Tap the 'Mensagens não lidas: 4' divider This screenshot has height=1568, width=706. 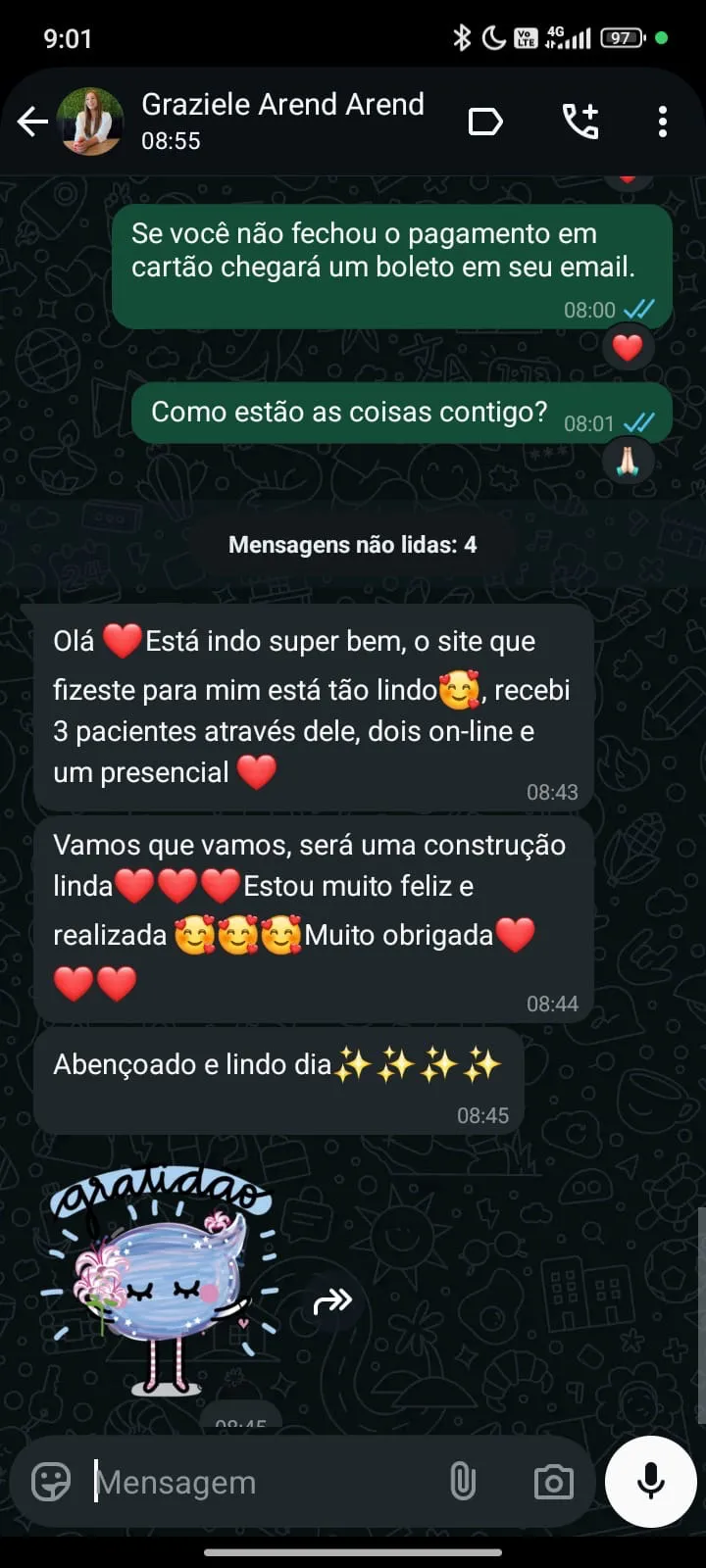[x=353, y=544]
